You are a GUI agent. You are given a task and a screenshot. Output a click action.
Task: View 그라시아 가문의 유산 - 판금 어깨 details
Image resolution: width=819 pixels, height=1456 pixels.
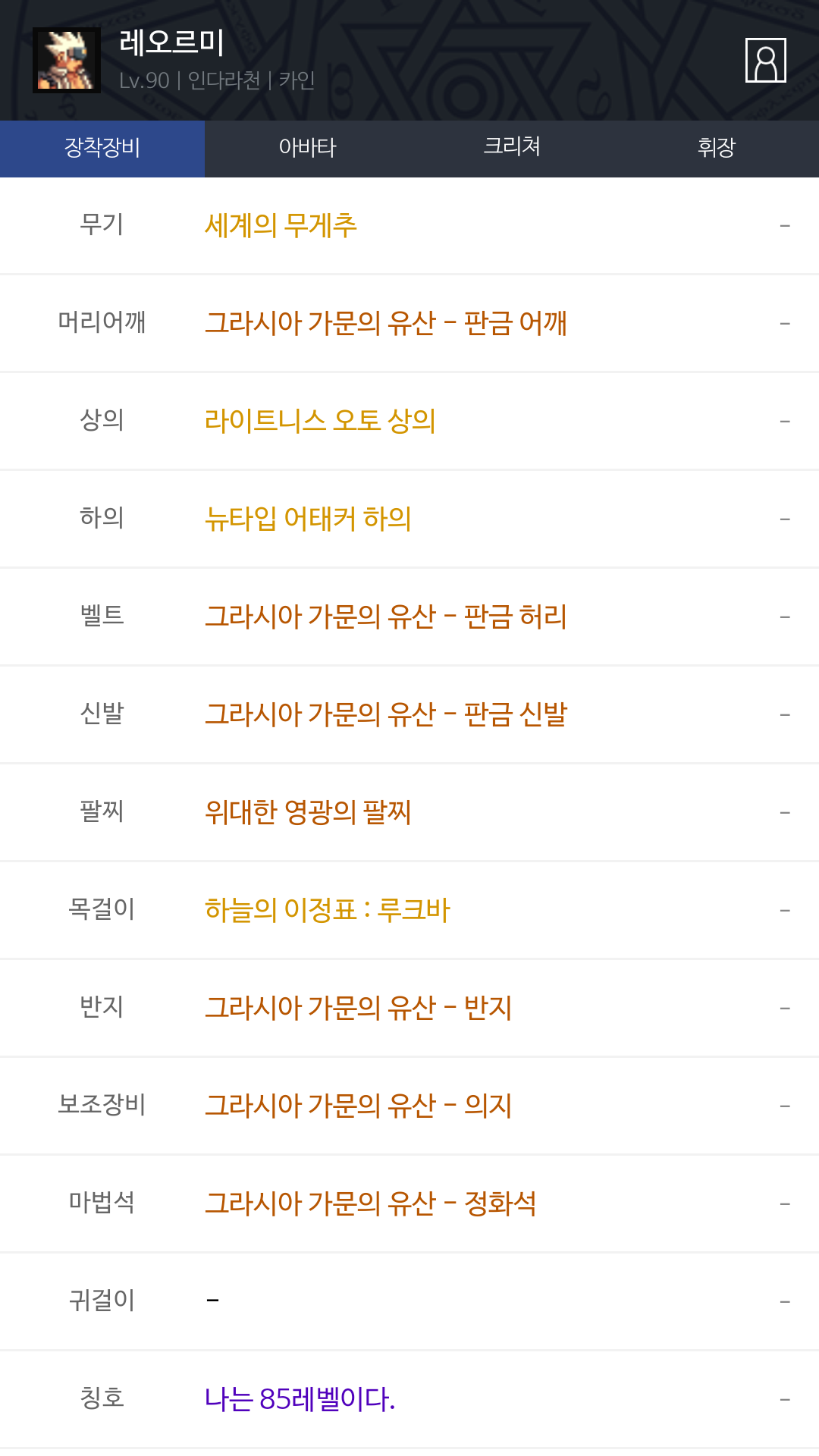pyautogui.click(x=385, y=324)
